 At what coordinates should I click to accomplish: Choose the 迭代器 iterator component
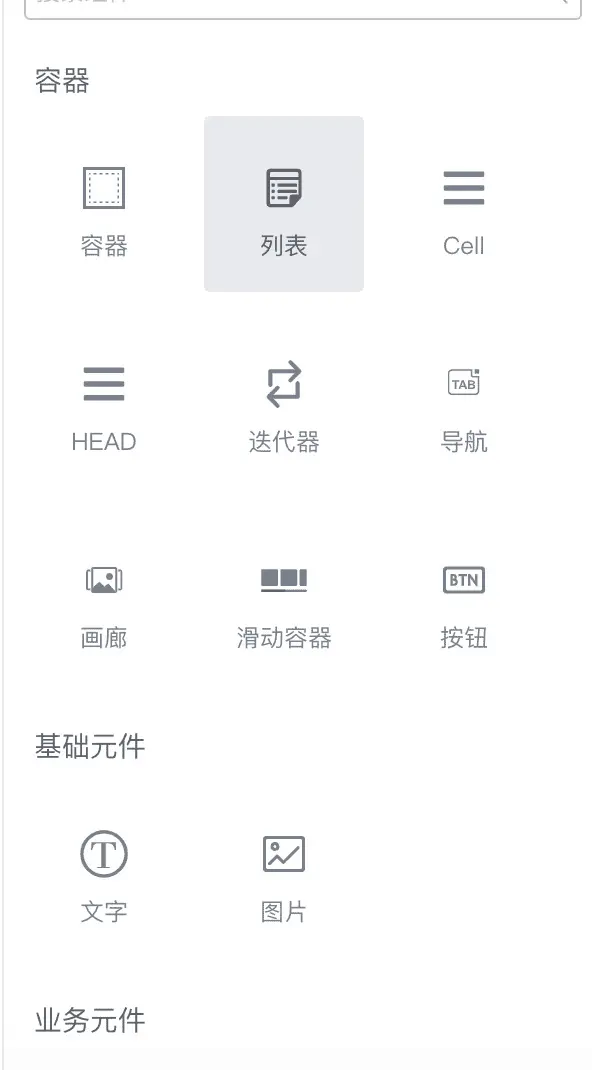click(x=284, y=401)
